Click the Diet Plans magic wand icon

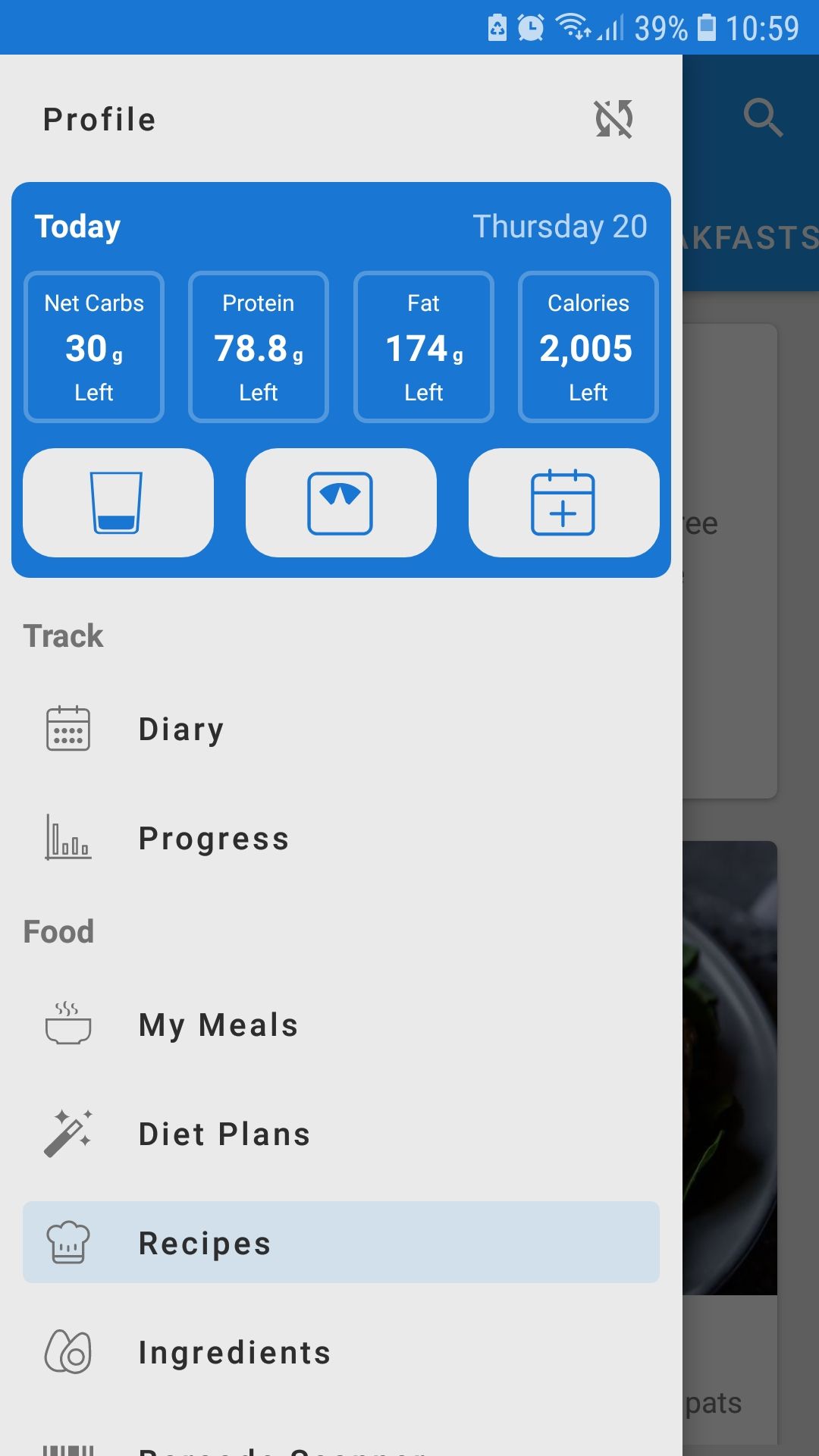pyautogui.click(x=70, y=1134)
